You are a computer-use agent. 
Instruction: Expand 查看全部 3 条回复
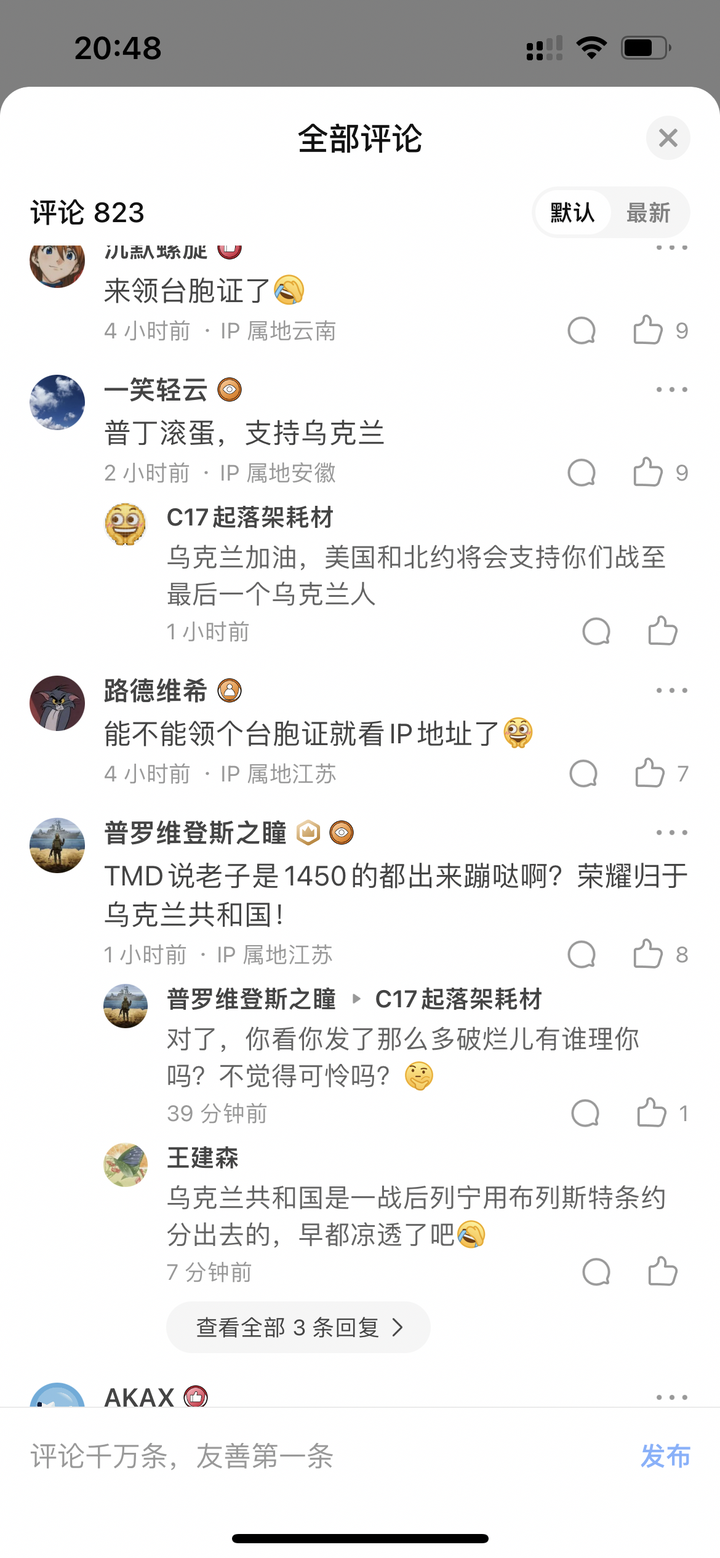pos(298,1327)
